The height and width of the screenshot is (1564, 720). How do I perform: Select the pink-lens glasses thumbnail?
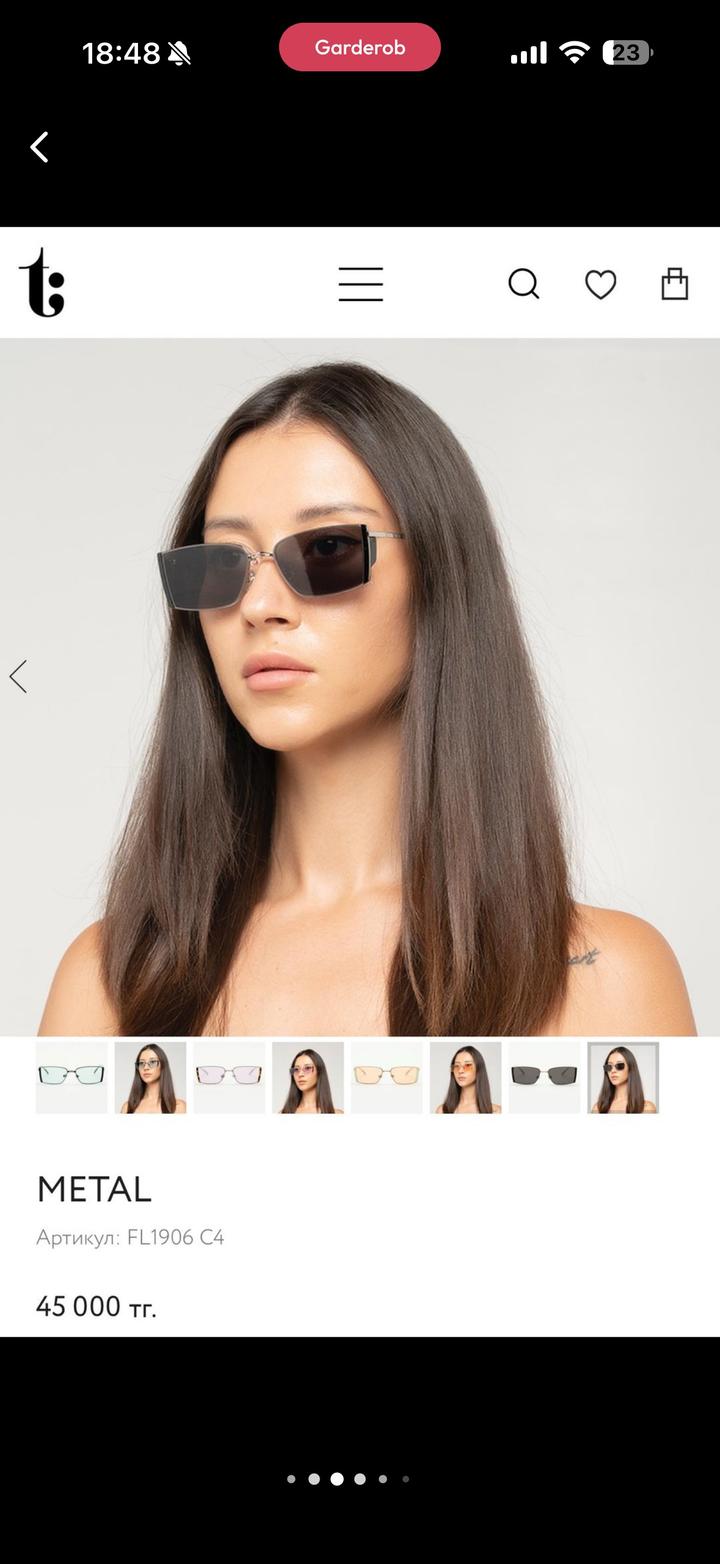(230, 1077)
